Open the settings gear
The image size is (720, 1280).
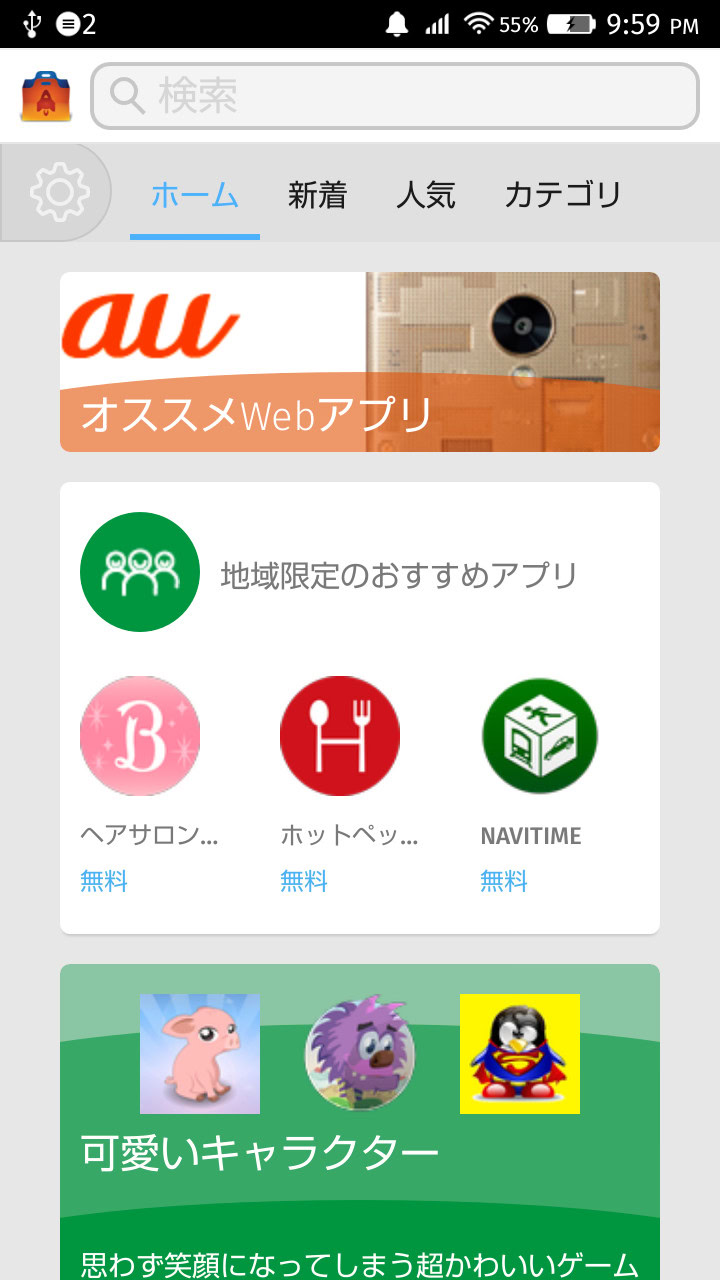59,192
